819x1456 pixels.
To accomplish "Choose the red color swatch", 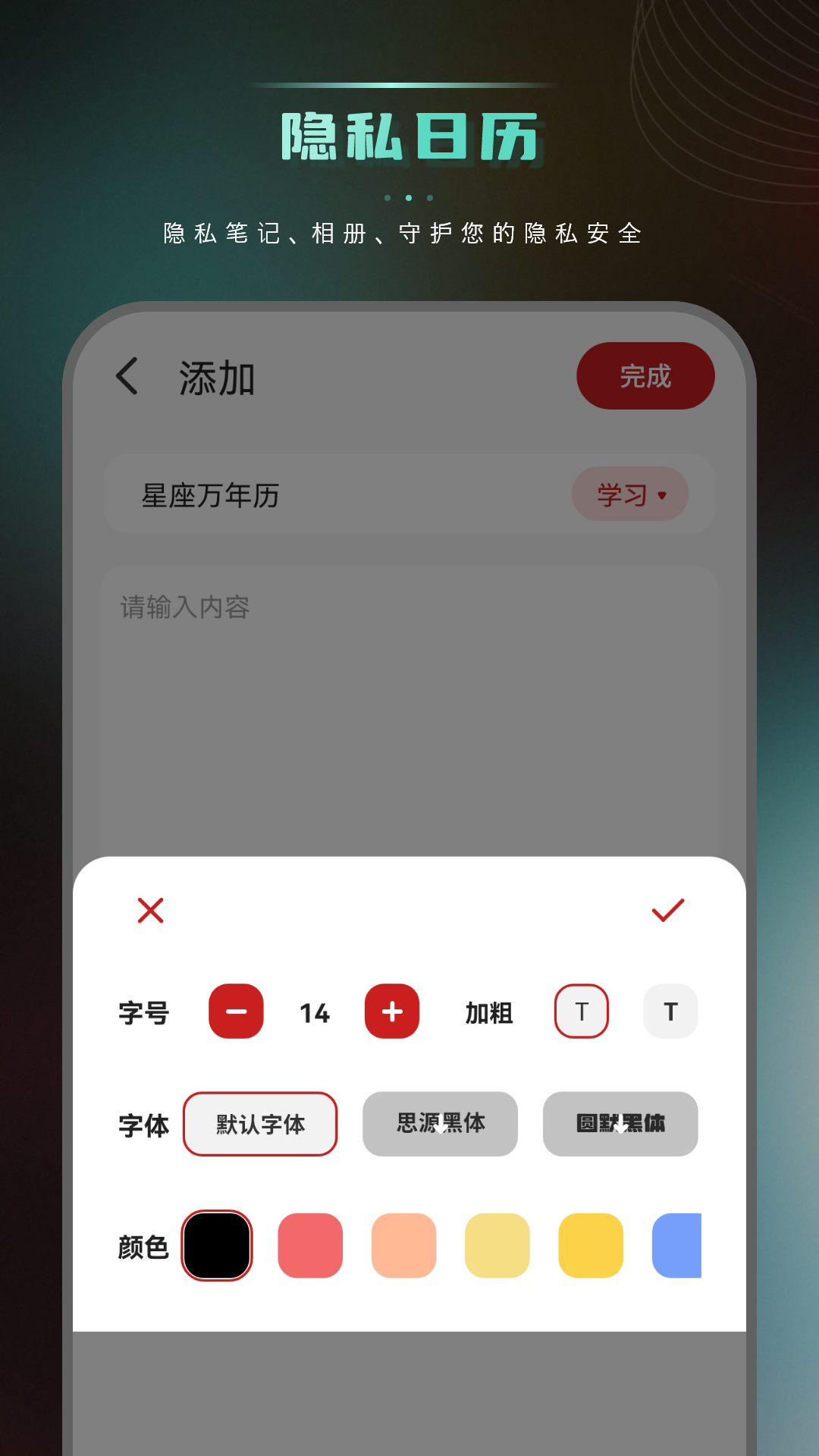I will [310, 1245].
